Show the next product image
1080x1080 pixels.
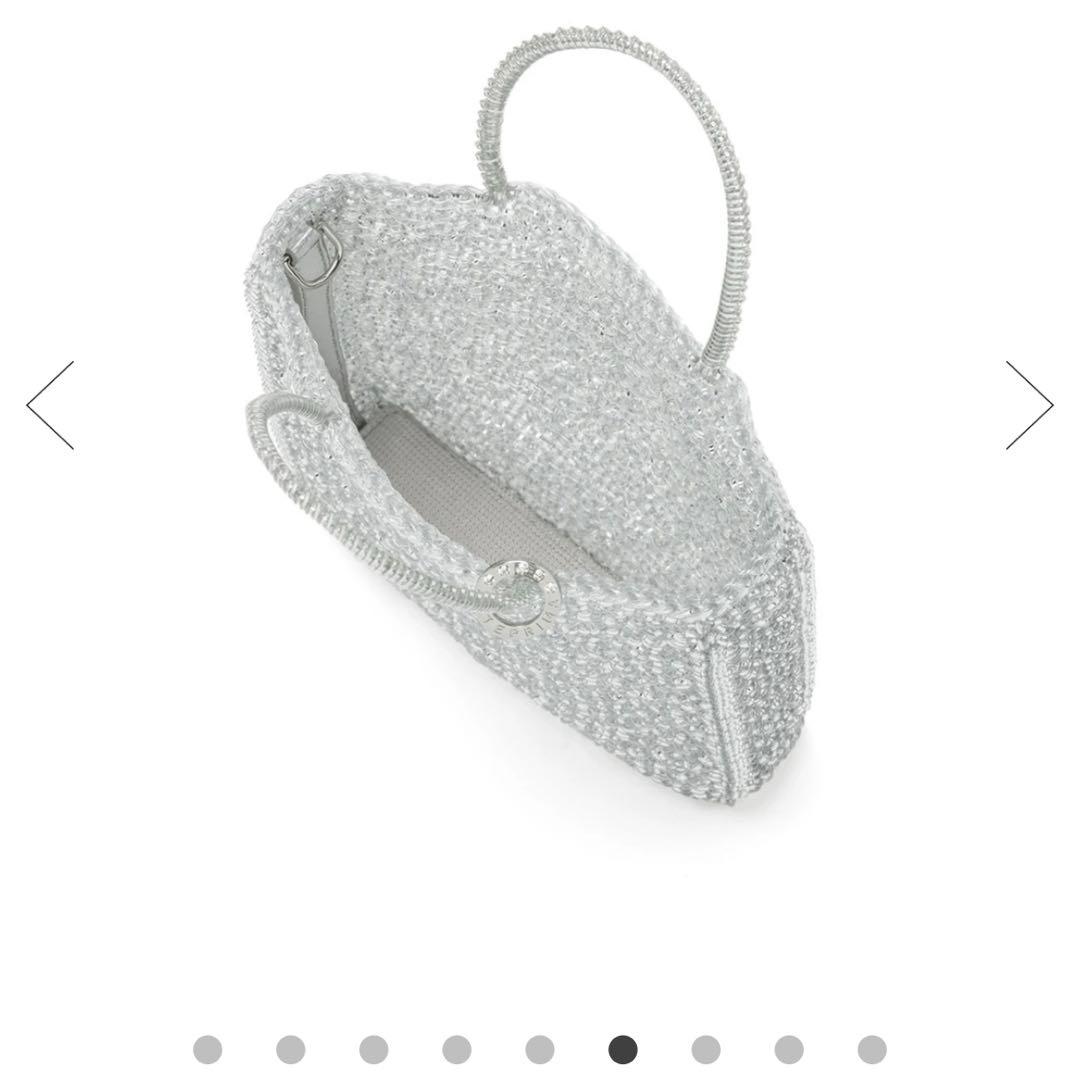[x=1029, y=405]
